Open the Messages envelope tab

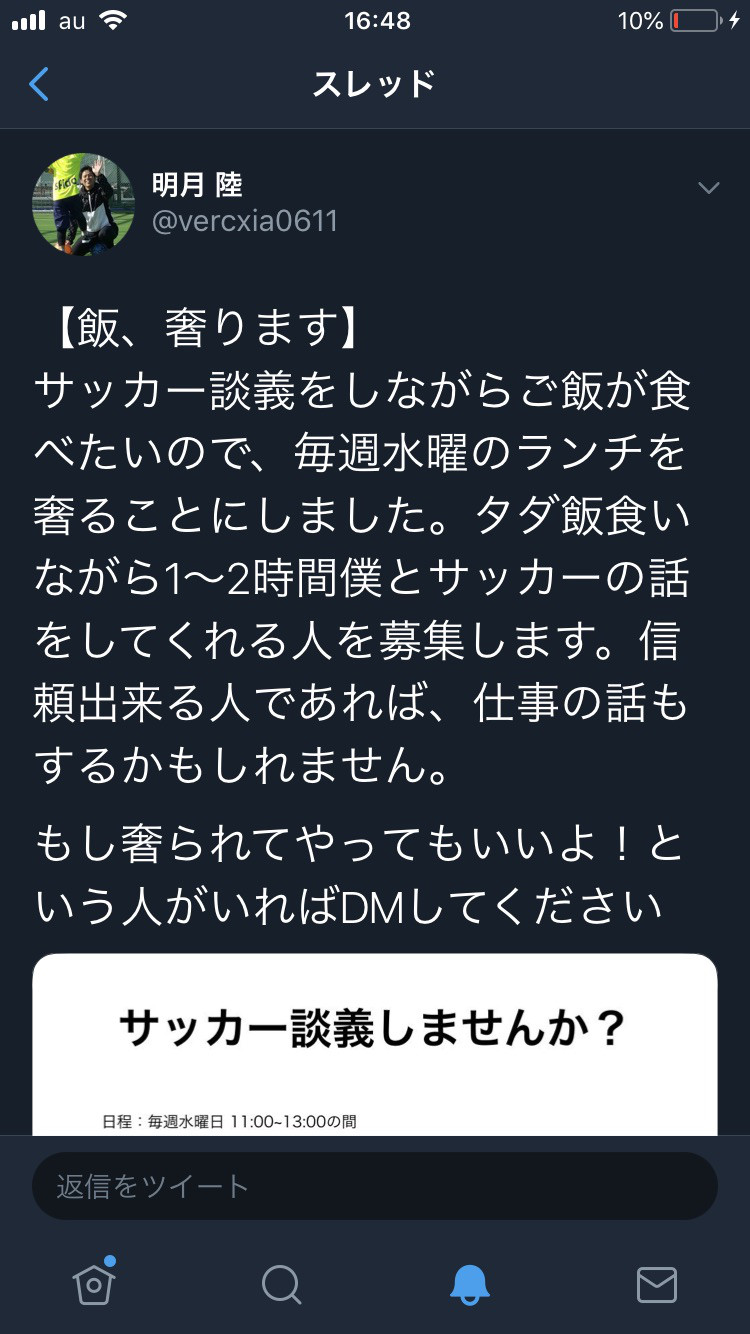tap(656, 1284)
